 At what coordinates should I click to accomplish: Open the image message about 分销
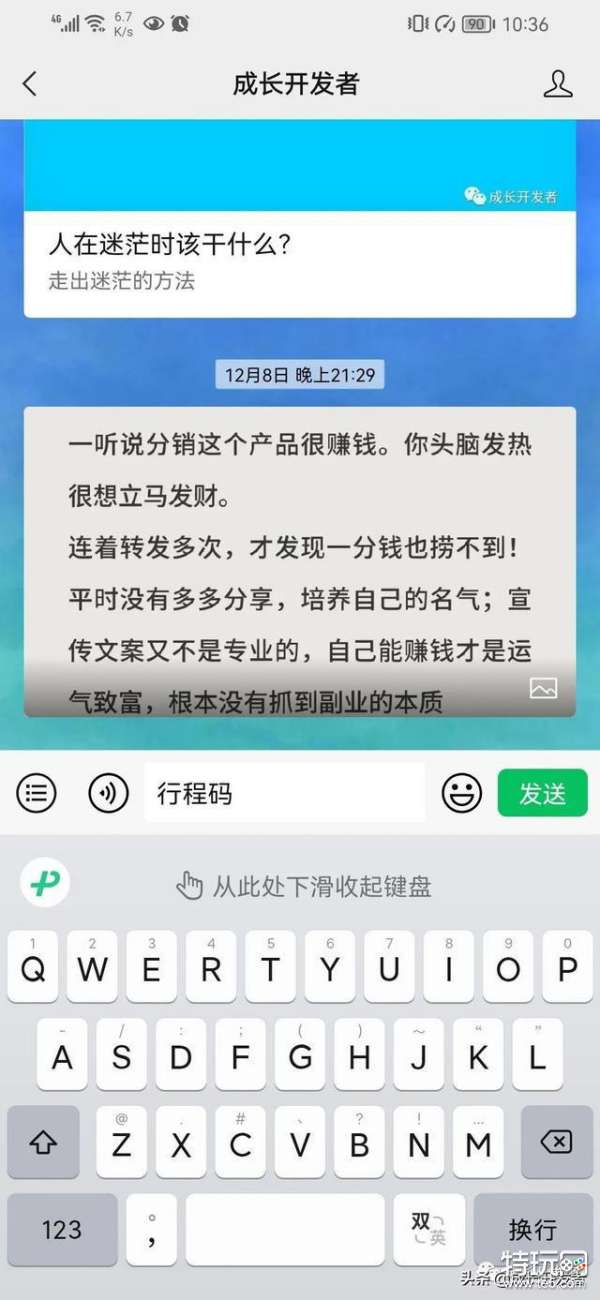[x=299, y=560]
